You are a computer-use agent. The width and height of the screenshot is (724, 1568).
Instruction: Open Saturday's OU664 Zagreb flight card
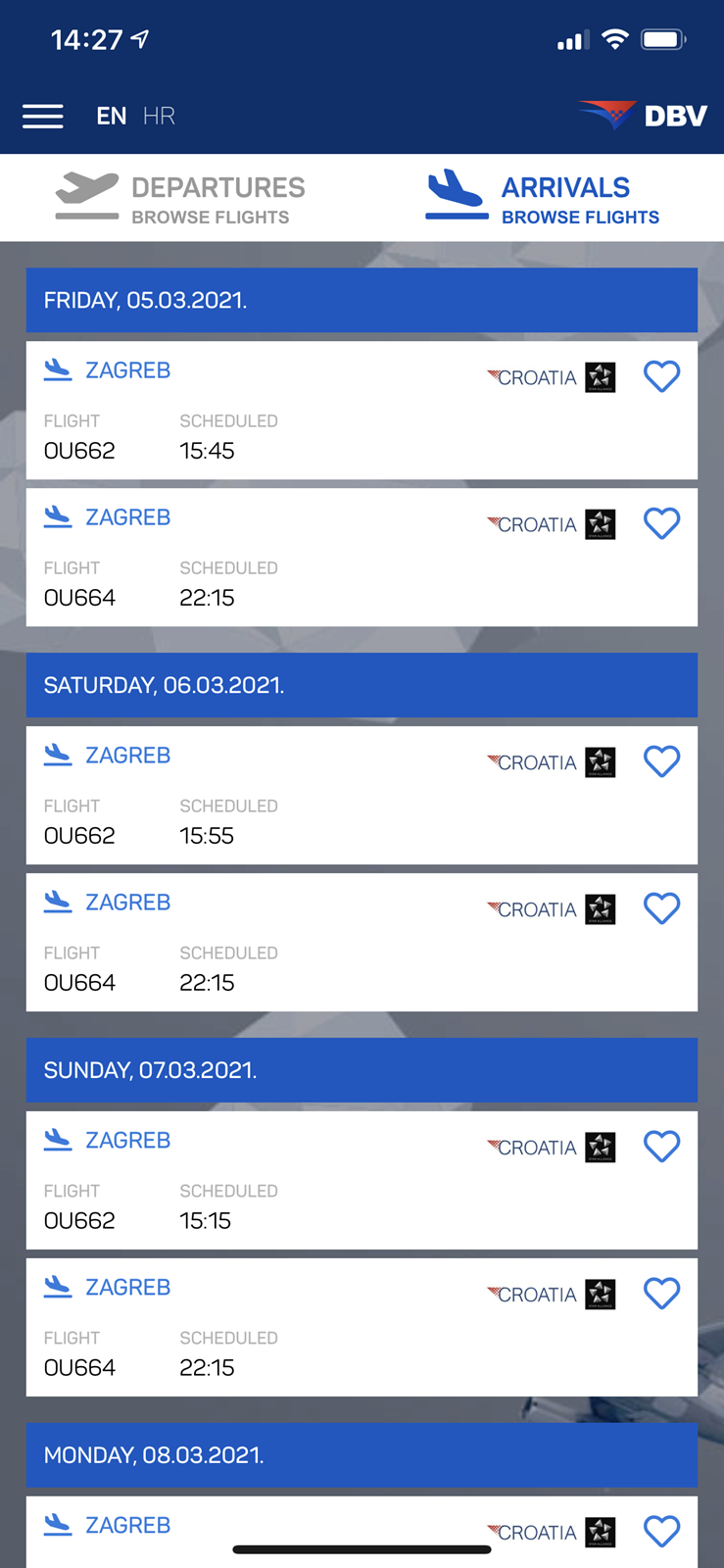[x=362, y=943]
